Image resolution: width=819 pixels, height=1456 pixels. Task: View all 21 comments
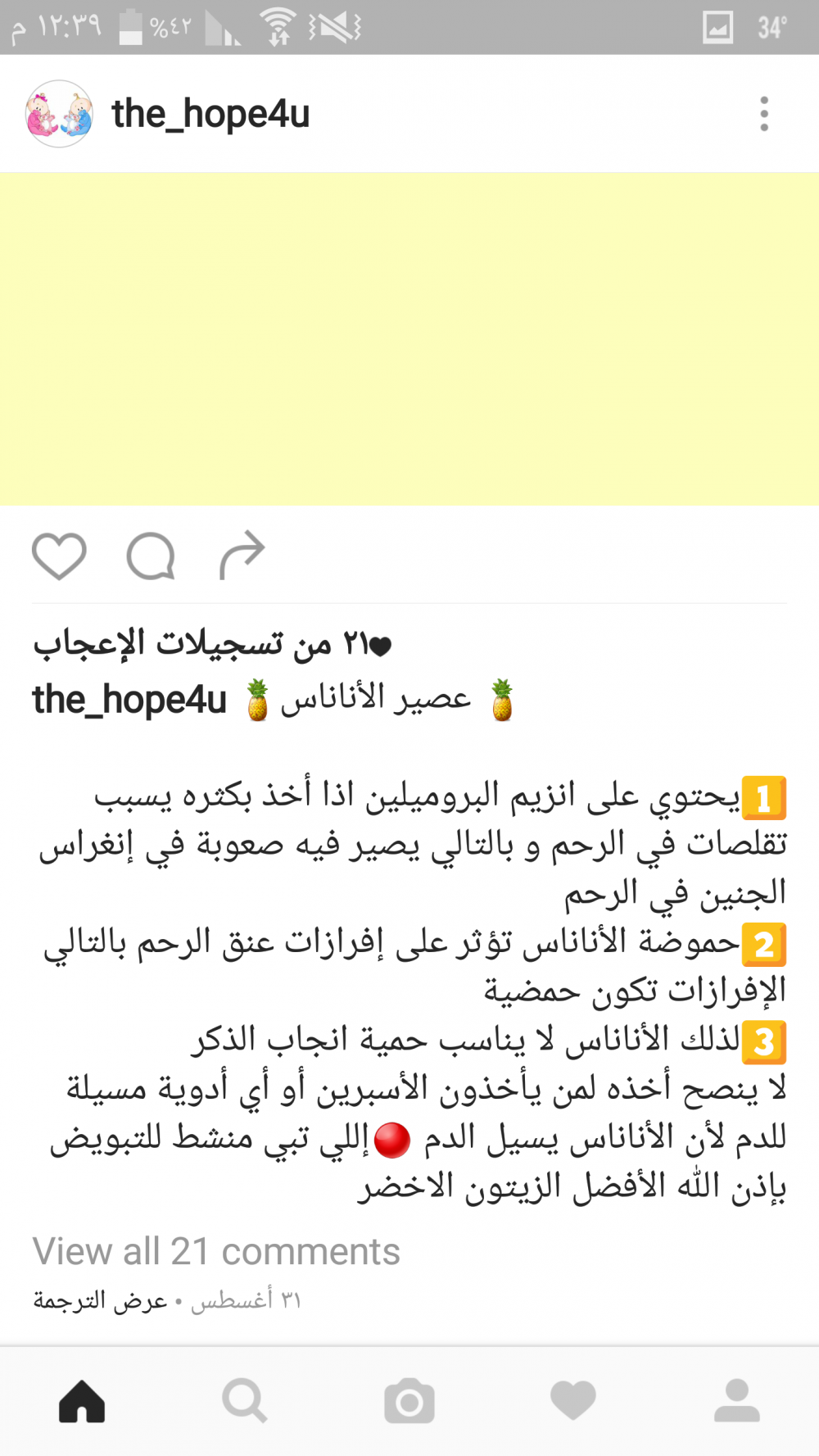(x=216, y=1251)
